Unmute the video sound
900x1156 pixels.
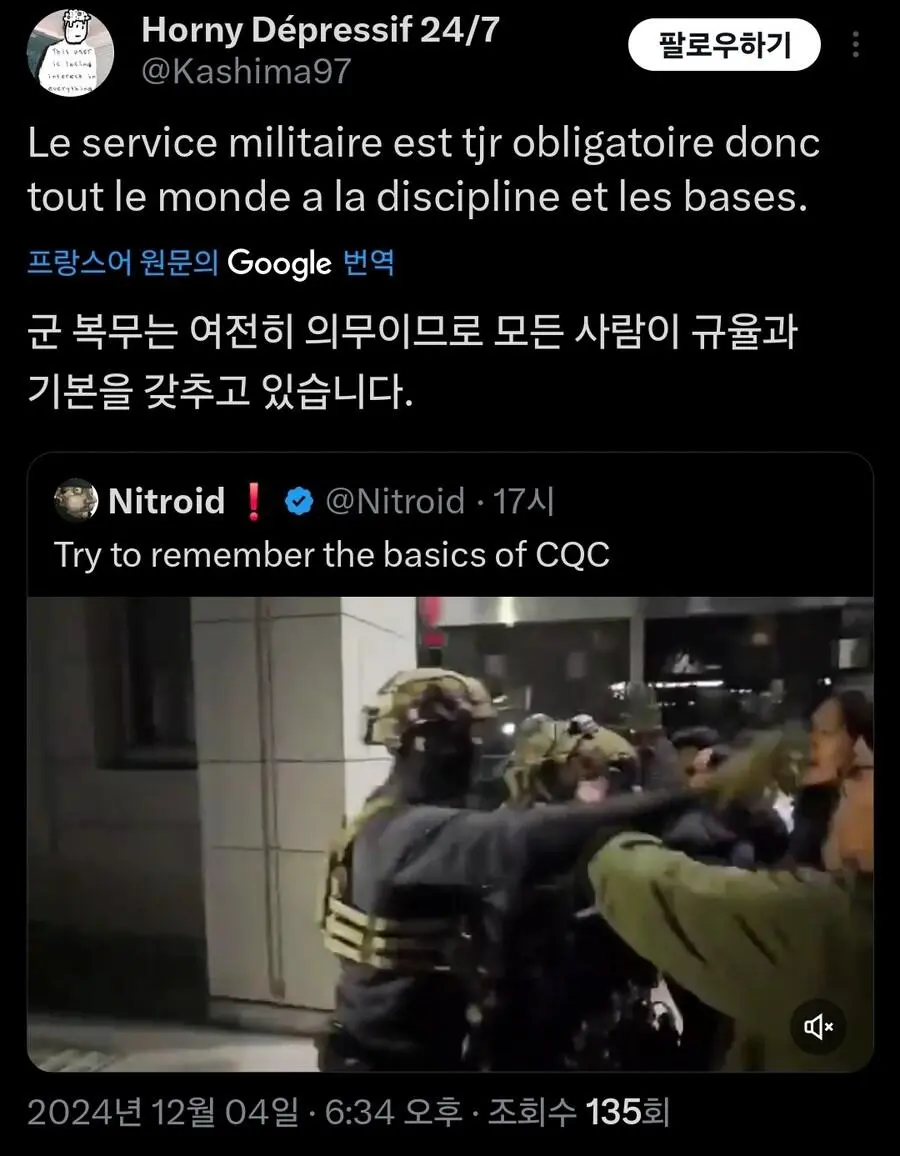[x=818, y=1026]
